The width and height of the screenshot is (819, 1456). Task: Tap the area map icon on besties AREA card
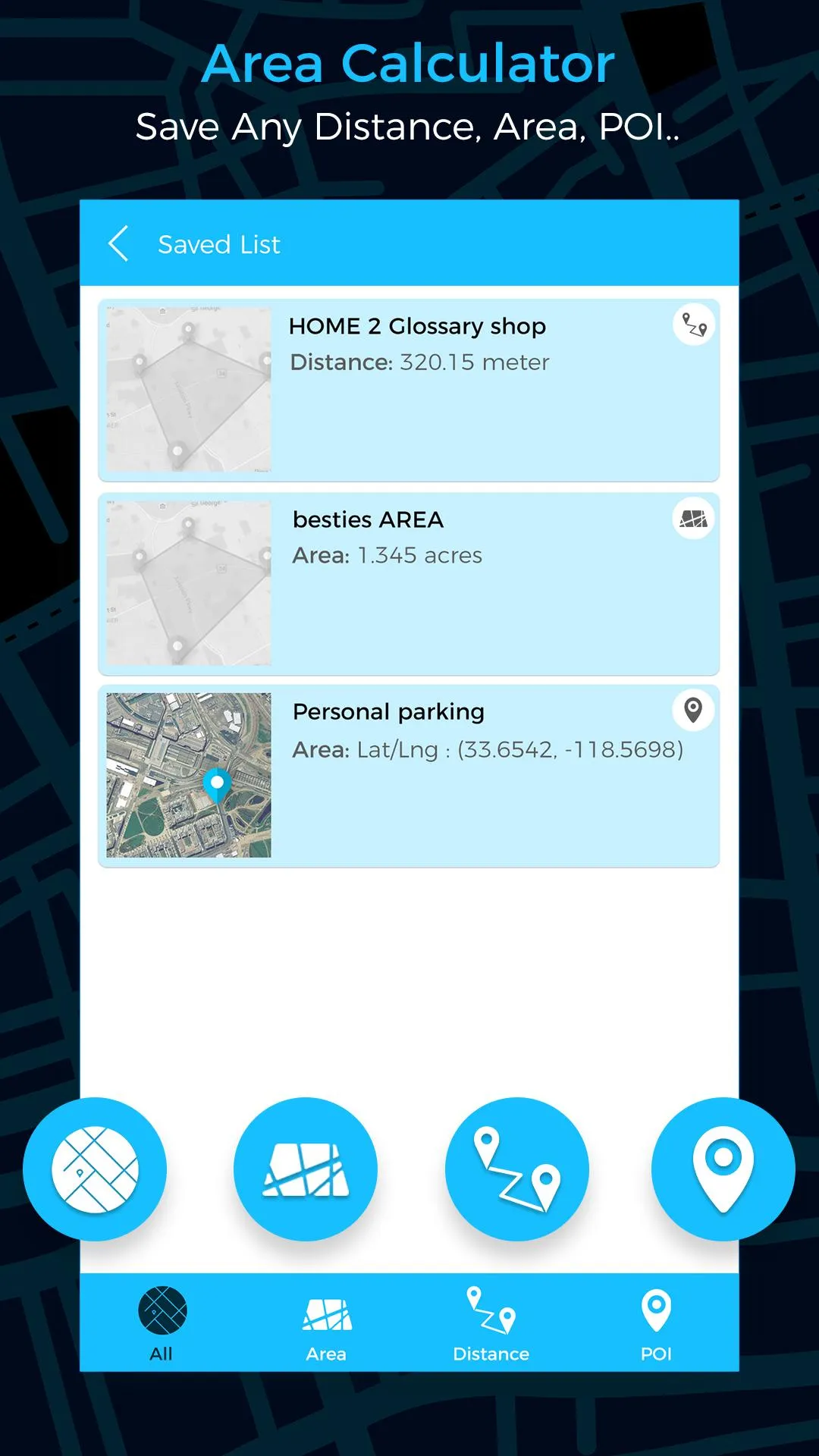tap(693, 519)
